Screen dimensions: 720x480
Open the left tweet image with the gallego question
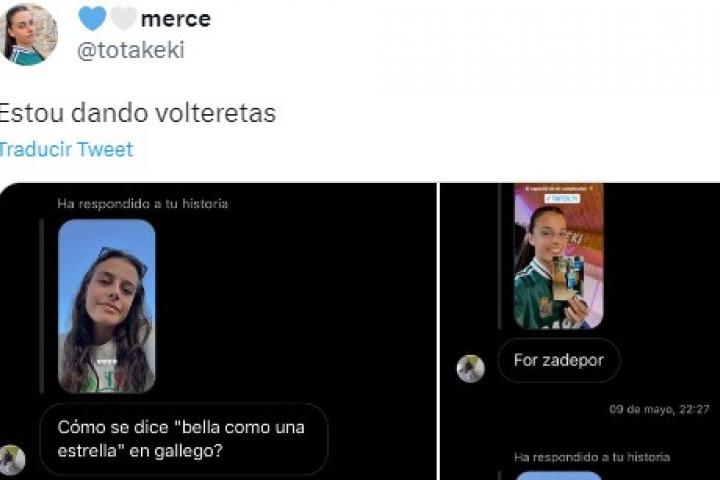[x=217, y=330]
